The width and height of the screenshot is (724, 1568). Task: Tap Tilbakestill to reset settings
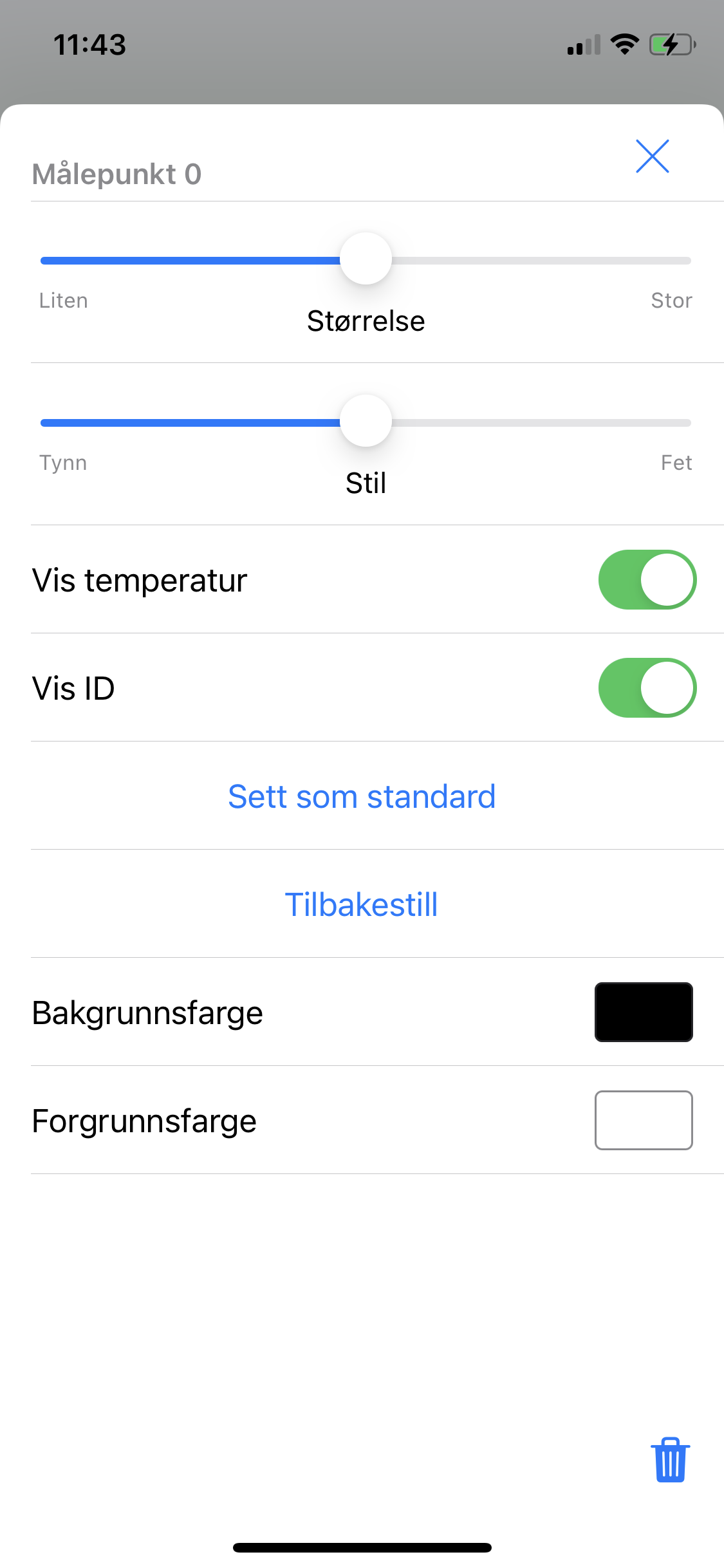(x=361, y=904)
